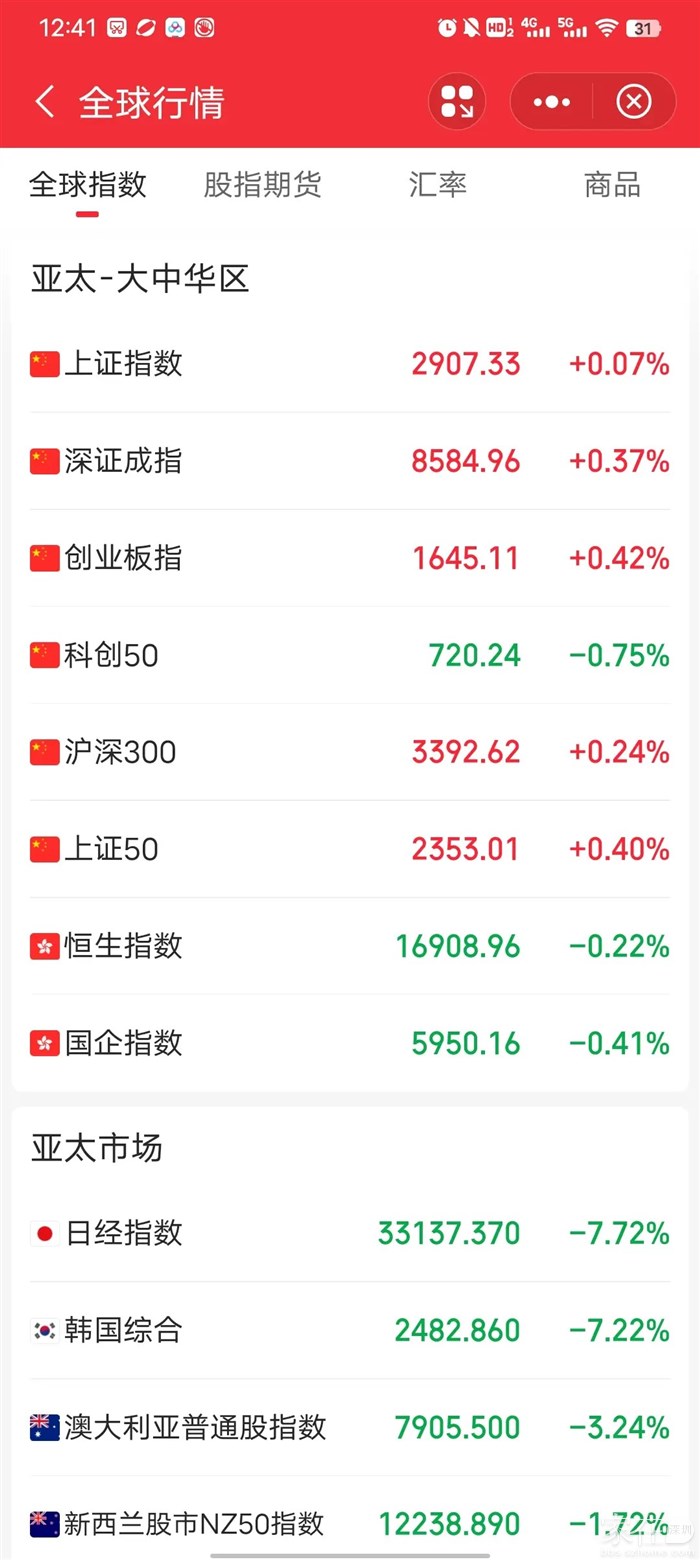The width and height of the screenshot is (700, 1560).
Task: Close the mini program
Action: click(634, 102)
